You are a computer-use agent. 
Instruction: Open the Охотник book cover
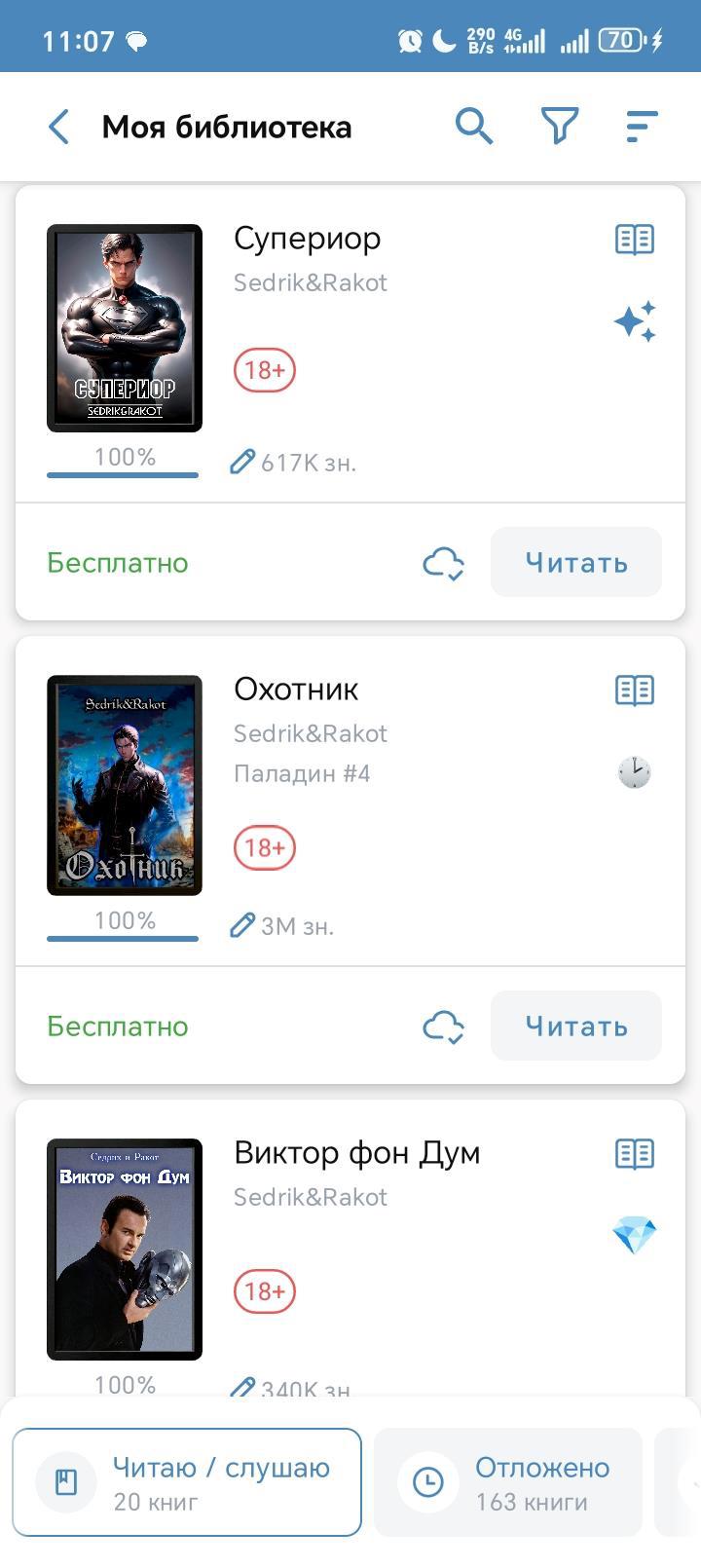coord(125,785)
